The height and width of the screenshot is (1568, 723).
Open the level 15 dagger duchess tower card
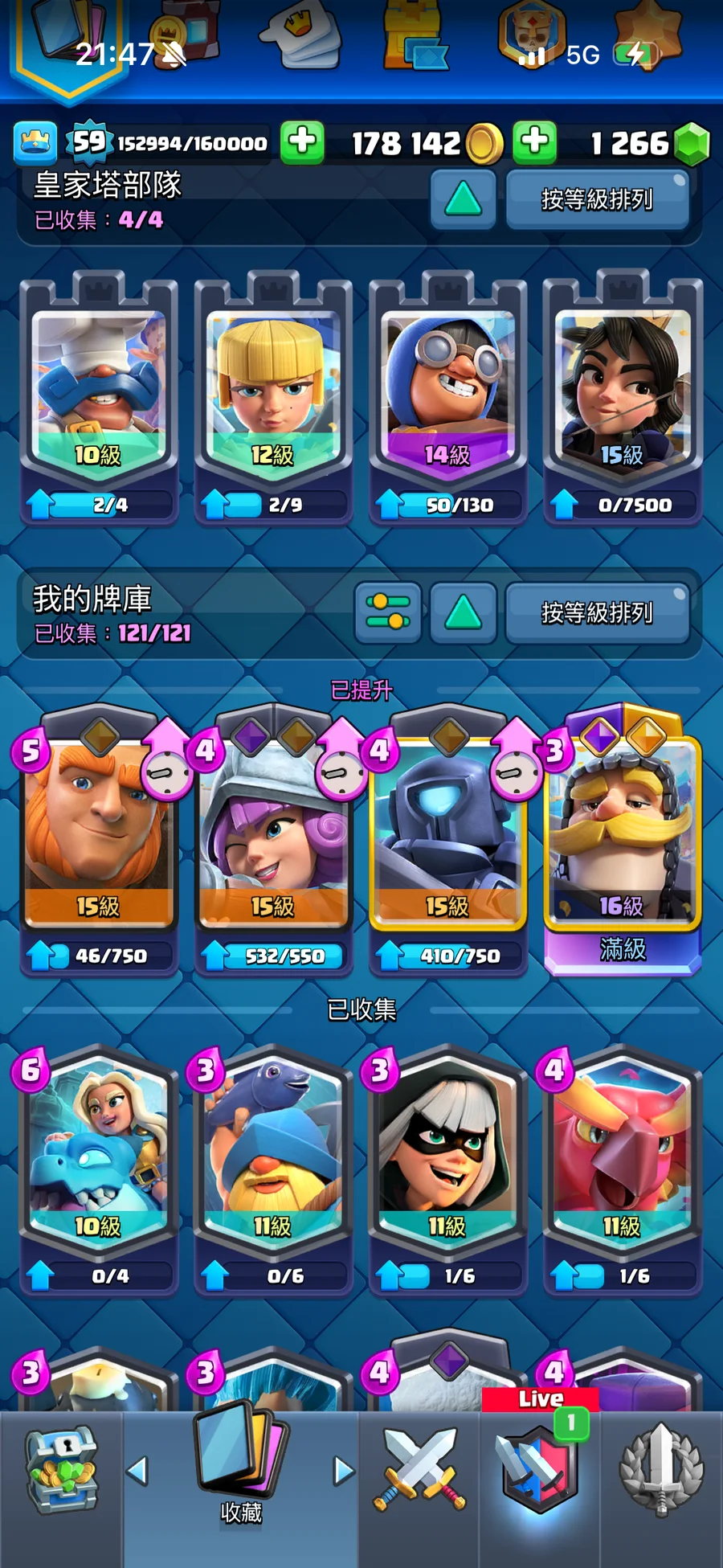[x=623, y=399]
